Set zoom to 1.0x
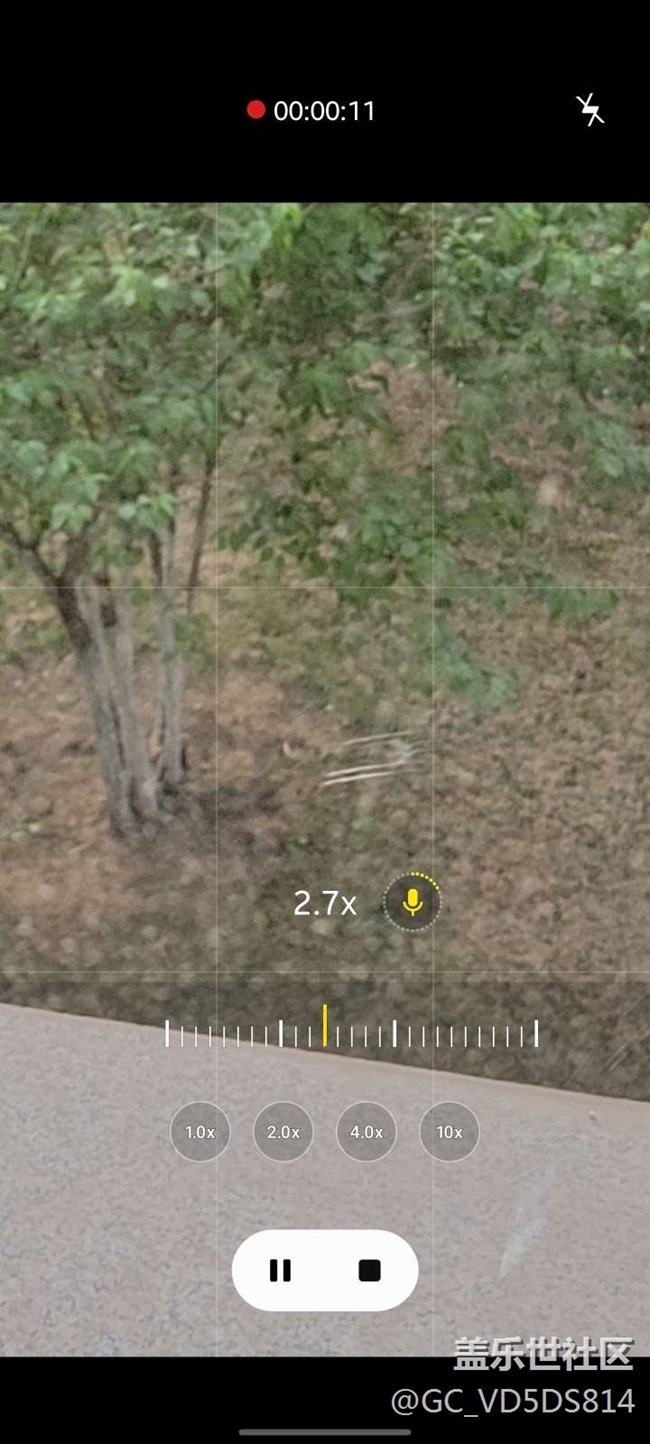This screenshot has height=1444, width=650. (x=200, y=1132)
